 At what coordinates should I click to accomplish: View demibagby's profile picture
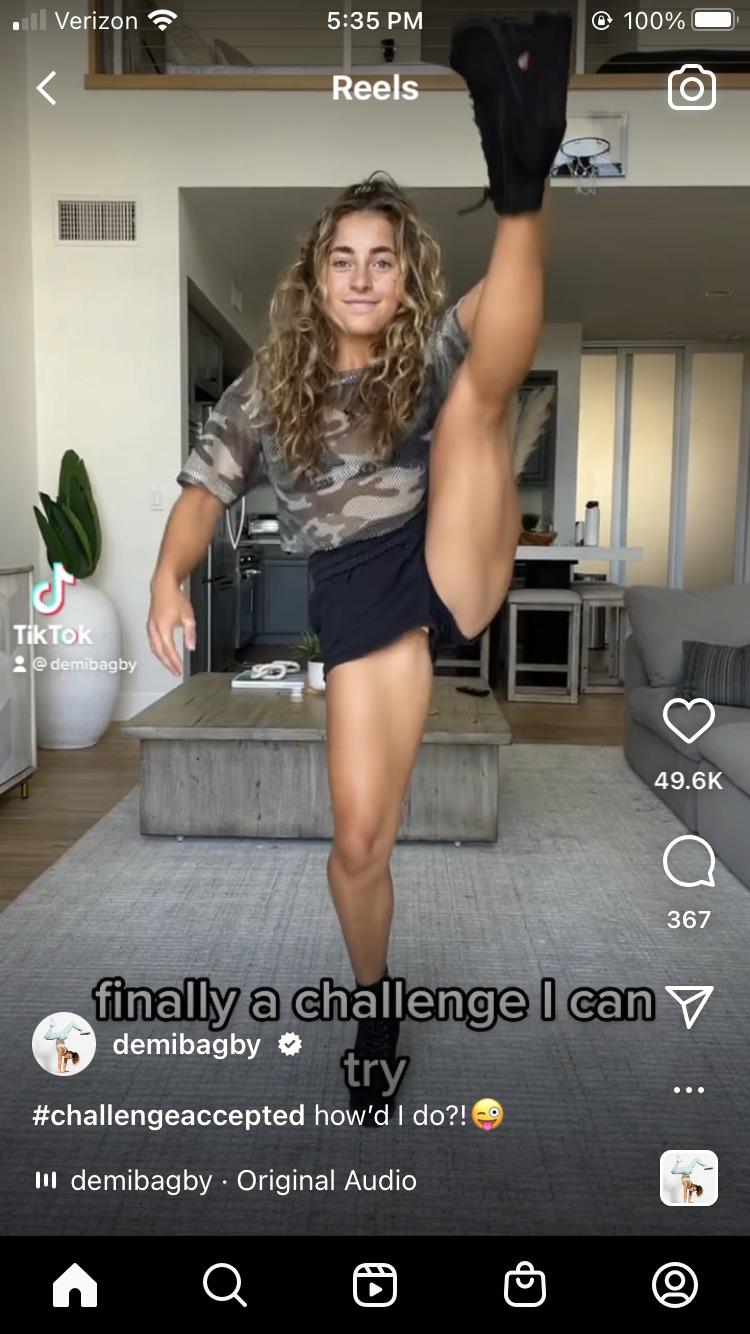tap(64, 1044)
